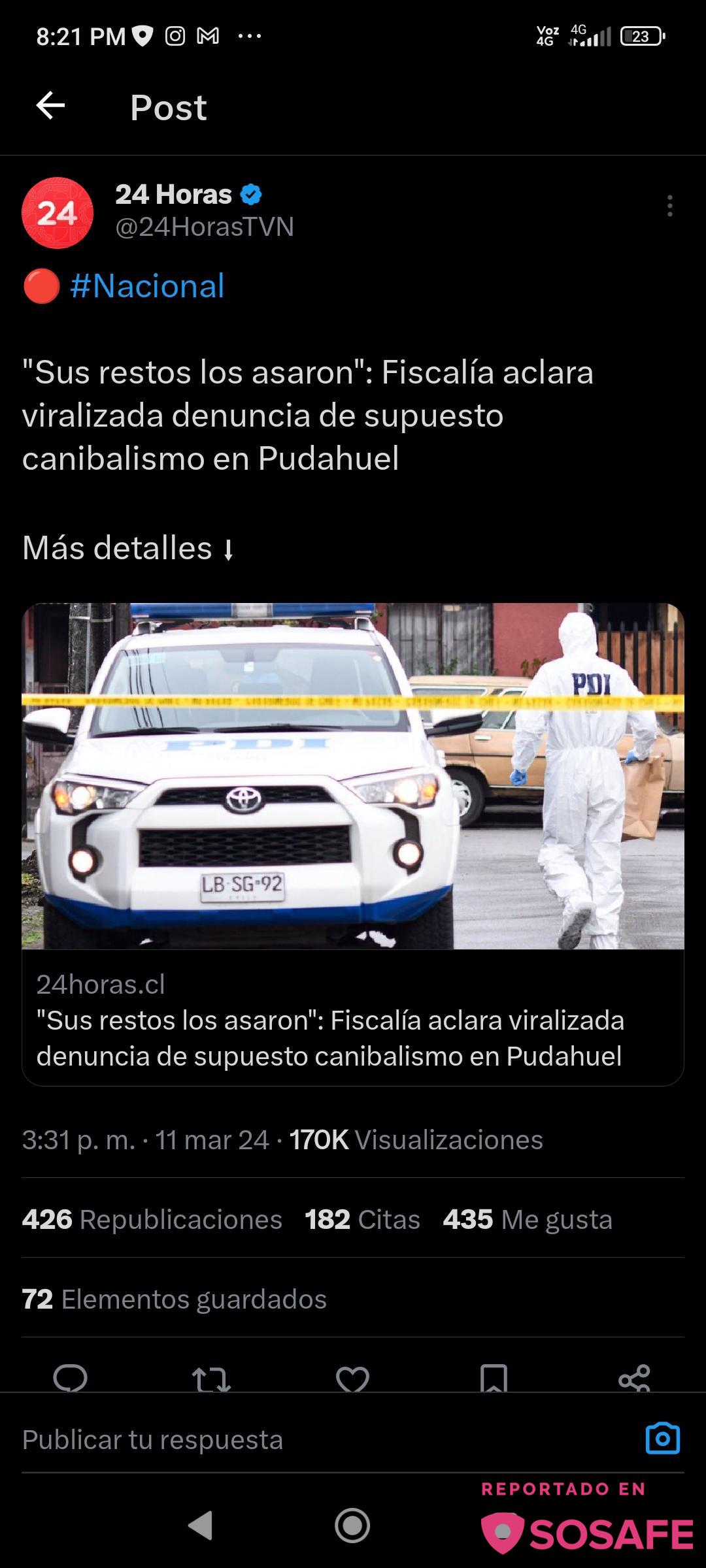Open the post's three-dot overflow menu
Screen dimensions: 706x1568
pos(669,206)
